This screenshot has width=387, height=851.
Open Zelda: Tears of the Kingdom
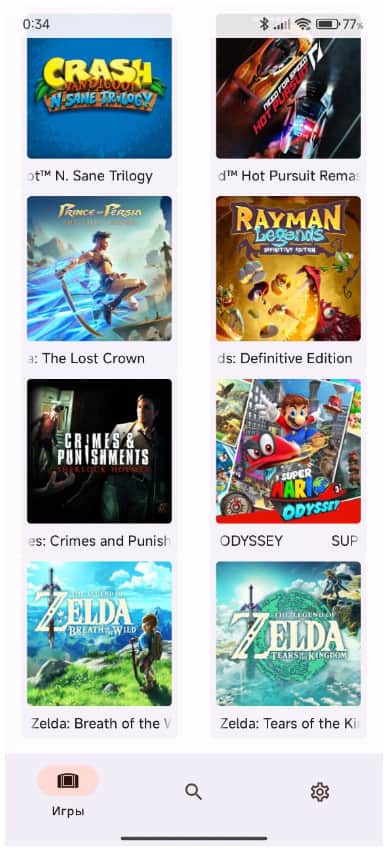(288, 647)
